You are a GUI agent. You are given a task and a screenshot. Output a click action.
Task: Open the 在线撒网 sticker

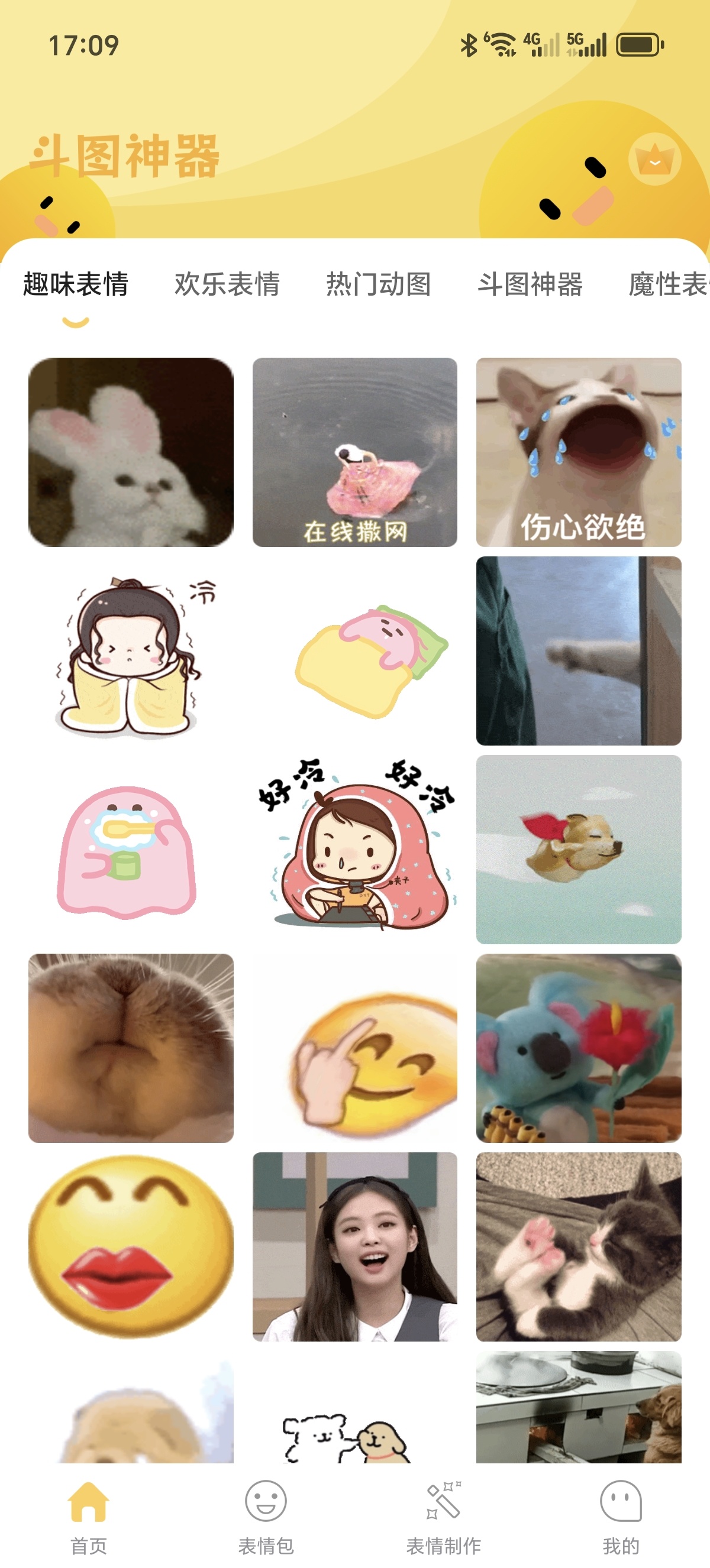click(354, 452)
